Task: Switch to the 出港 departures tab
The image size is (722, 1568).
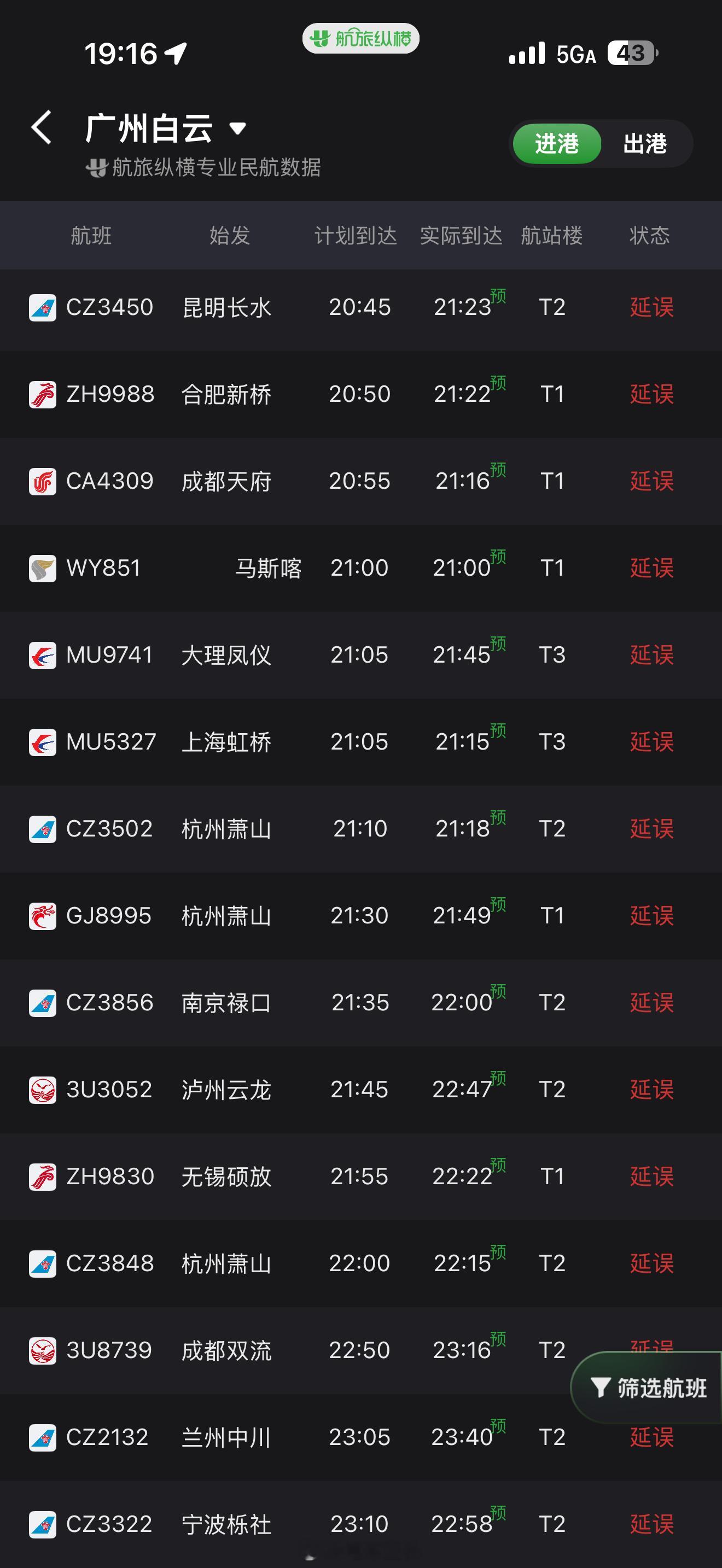Action: click(x=645, y=144)
